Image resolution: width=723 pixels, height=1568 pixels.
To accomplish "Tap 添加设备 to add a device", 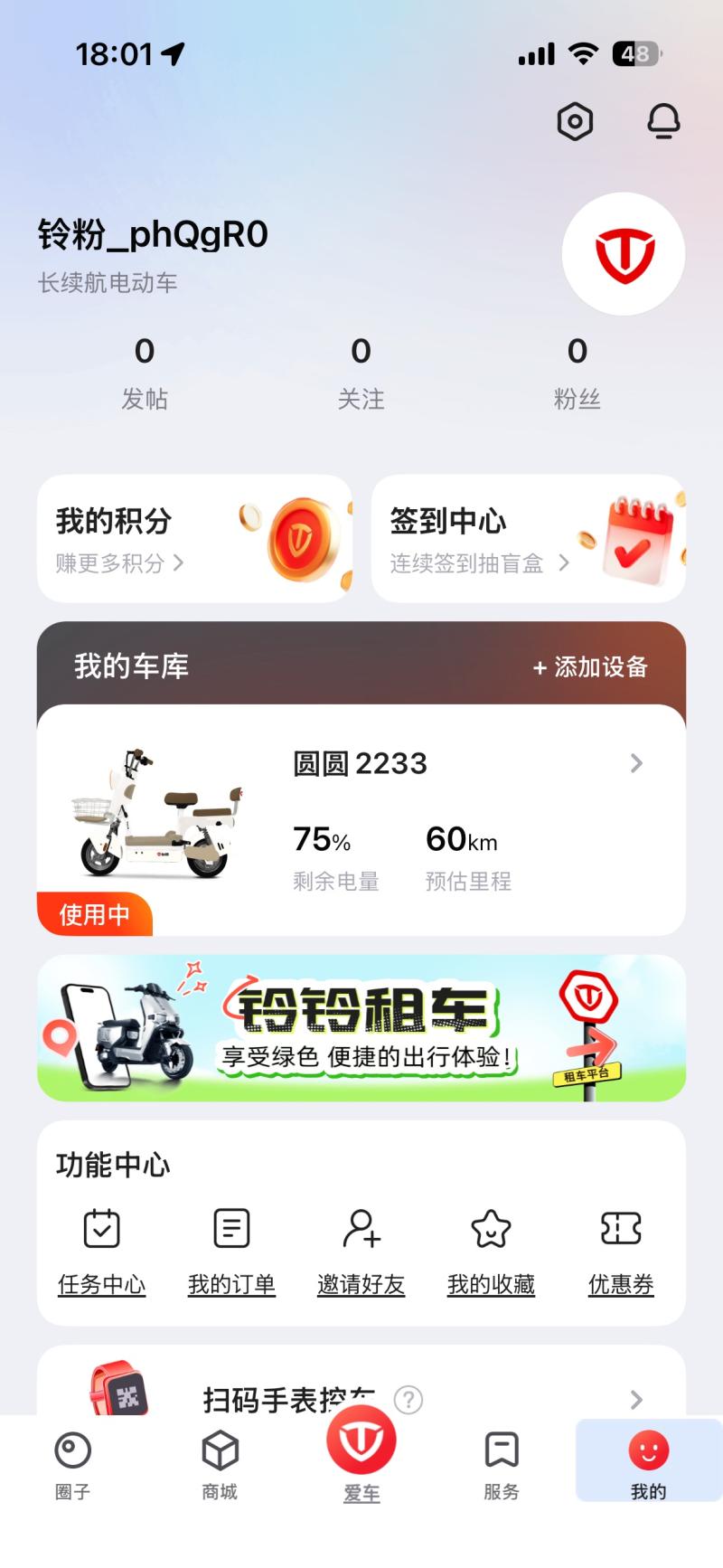I will point(590,667).
